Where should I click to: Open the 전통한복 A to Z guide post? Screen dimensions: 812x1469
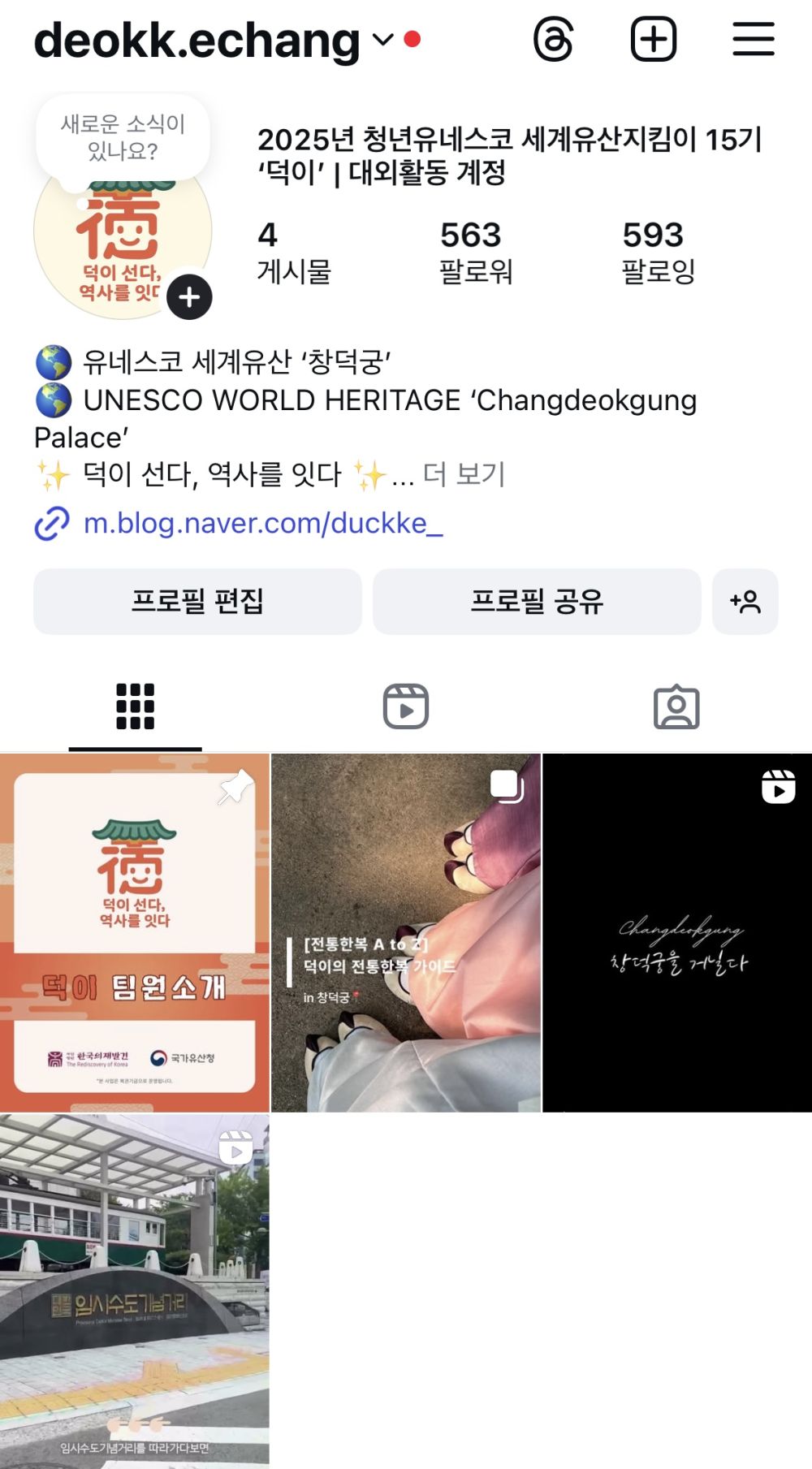pos(406,932)
